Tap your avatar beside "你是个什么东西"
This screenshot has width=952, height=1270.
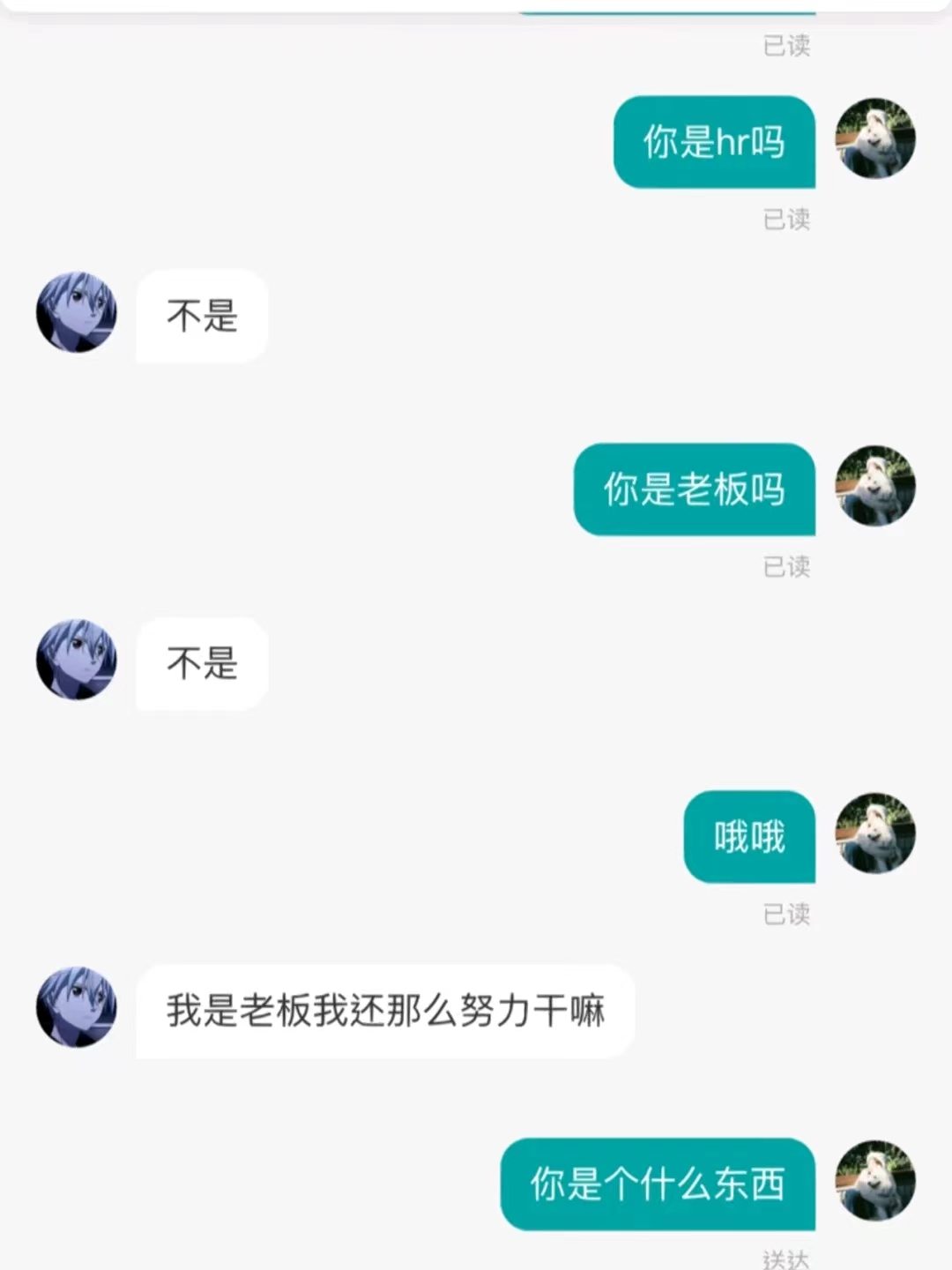[874, 1181]
